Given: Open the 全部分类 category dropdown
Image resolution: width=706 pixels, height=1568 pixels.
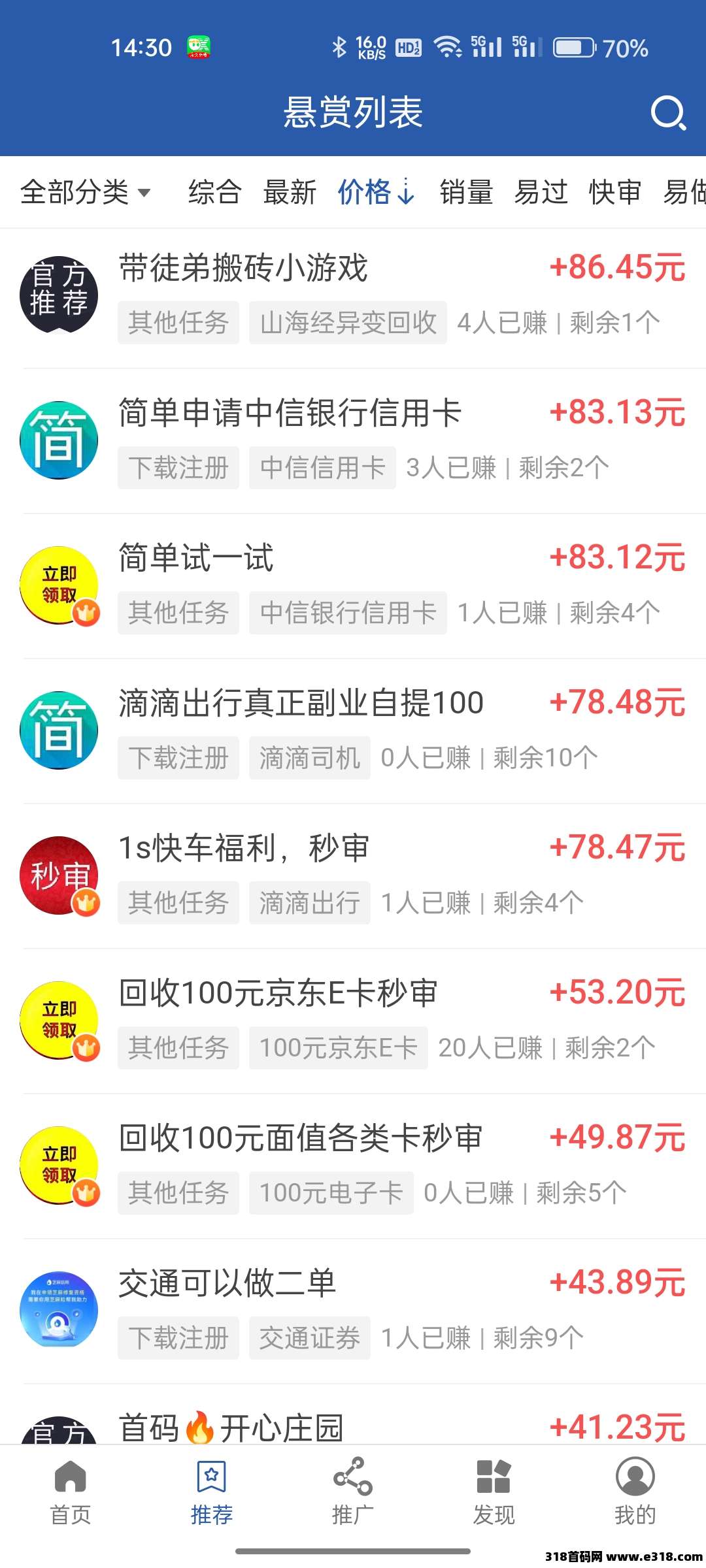Looking at the screenshot, I should point(85,191).
